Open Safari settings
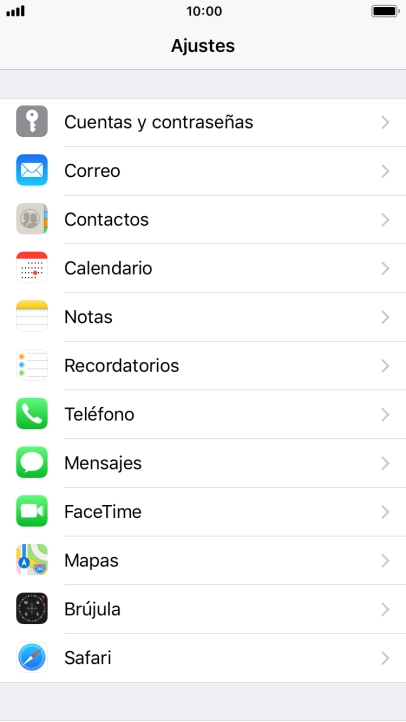Viewport: 406px width, 722px height. pos(203,658)
